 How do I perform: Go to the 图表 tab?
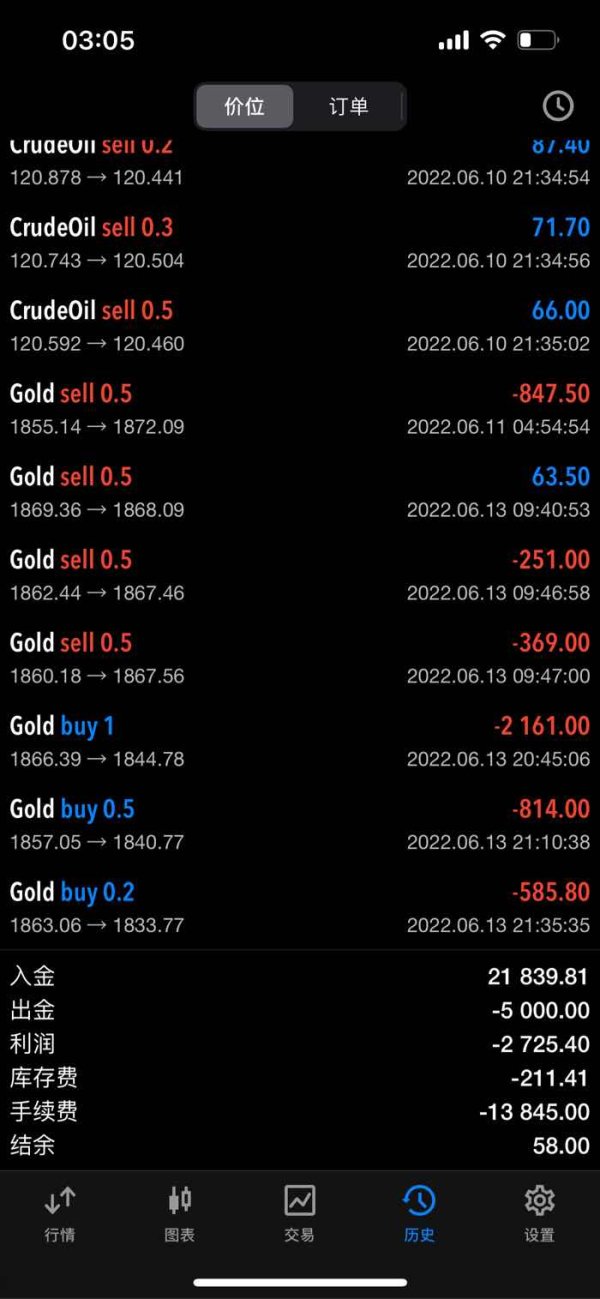(x=180, y=1213)
